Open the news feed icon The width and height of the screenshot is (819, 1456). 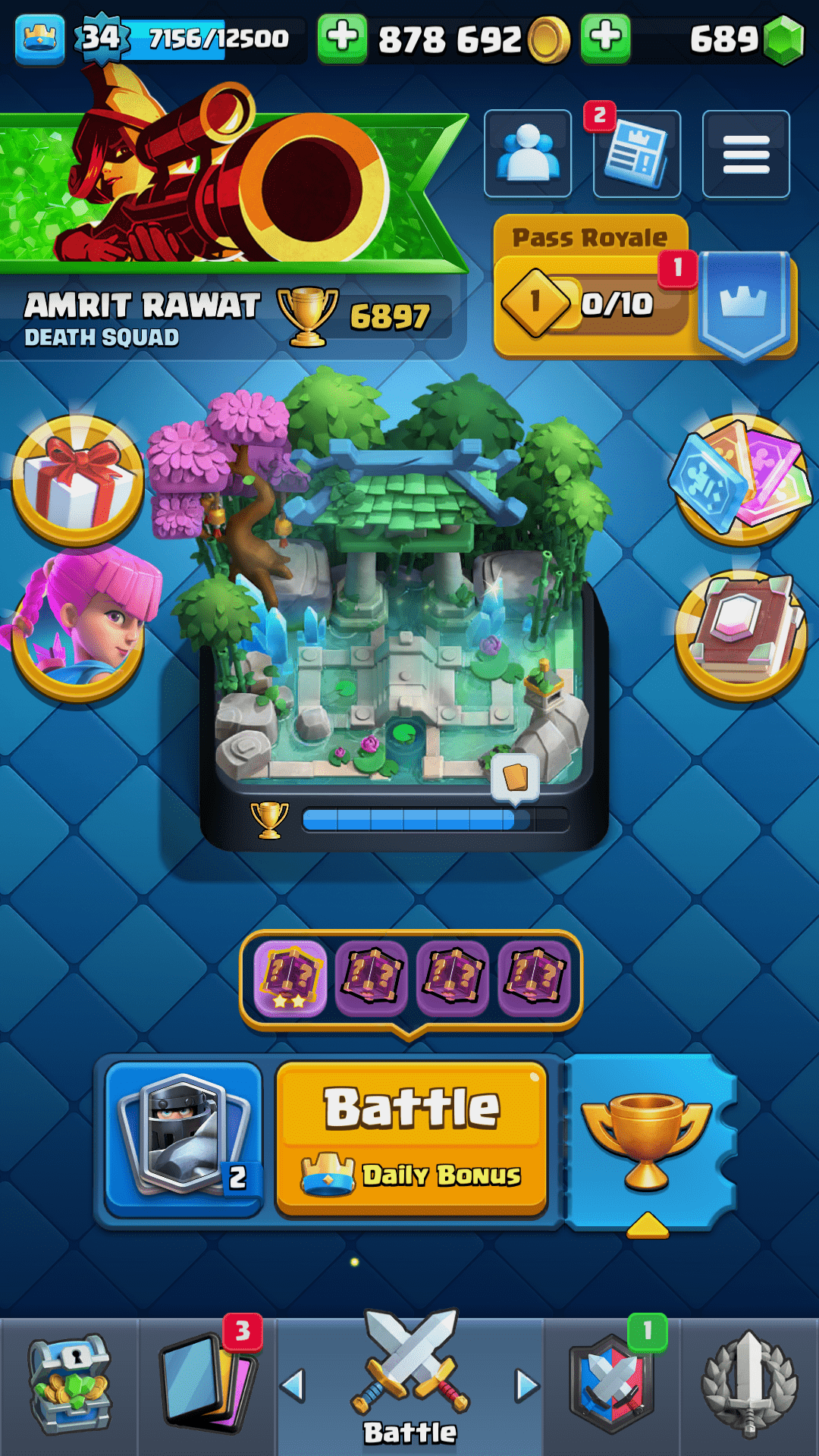[x=637, y=155]
